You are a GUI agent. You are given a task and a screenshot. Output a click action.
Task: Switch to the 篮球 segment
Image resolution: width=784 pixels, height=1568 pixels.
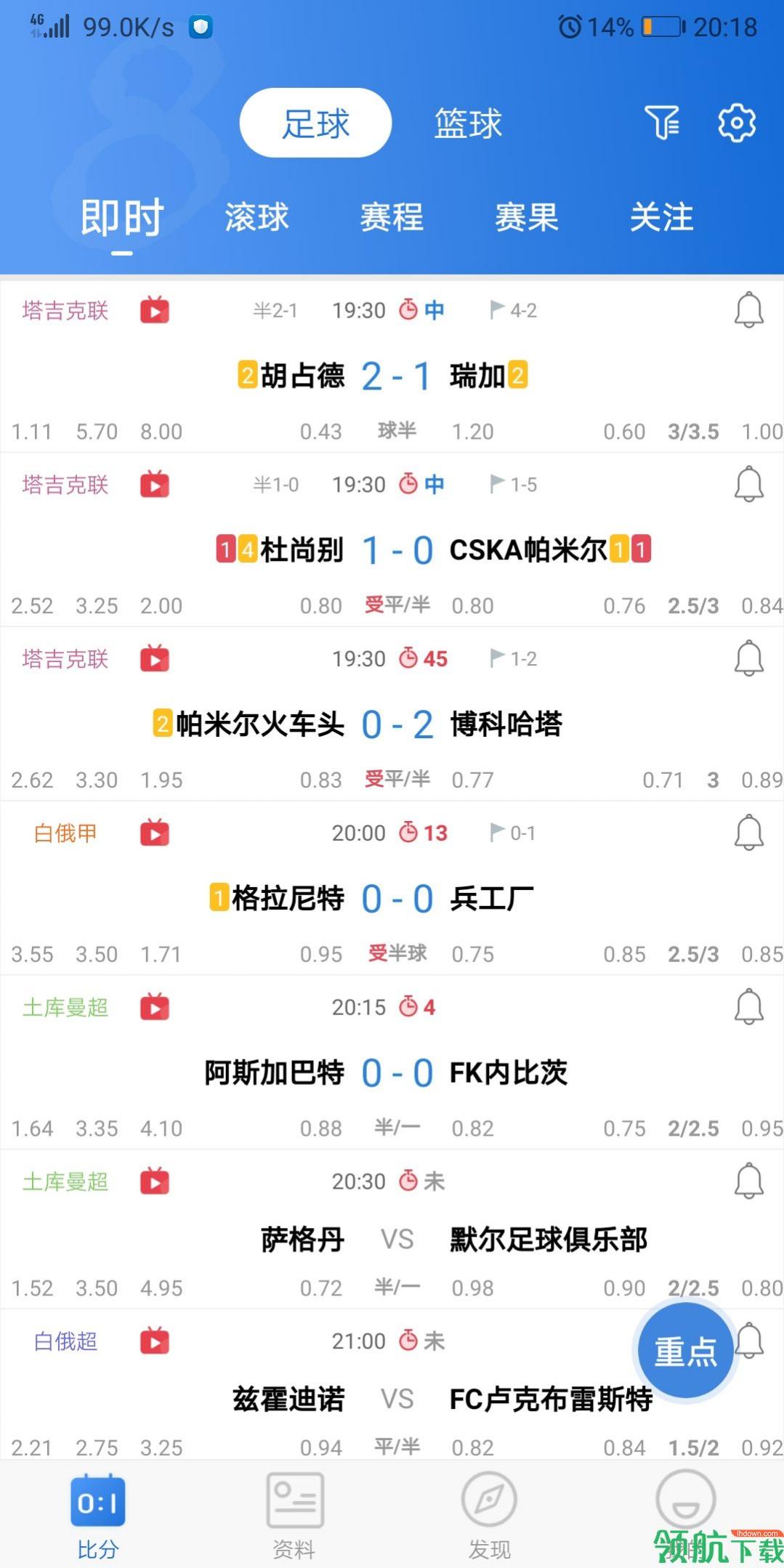point(468,124)
